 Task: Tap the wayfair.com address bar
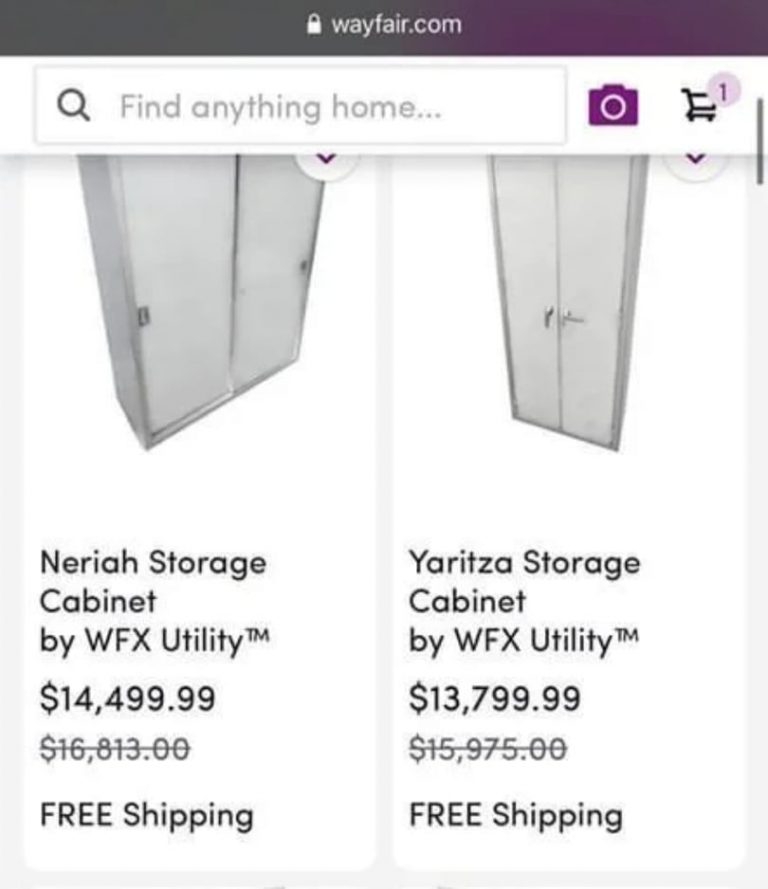pyautogui.click(x=385, y=24)
